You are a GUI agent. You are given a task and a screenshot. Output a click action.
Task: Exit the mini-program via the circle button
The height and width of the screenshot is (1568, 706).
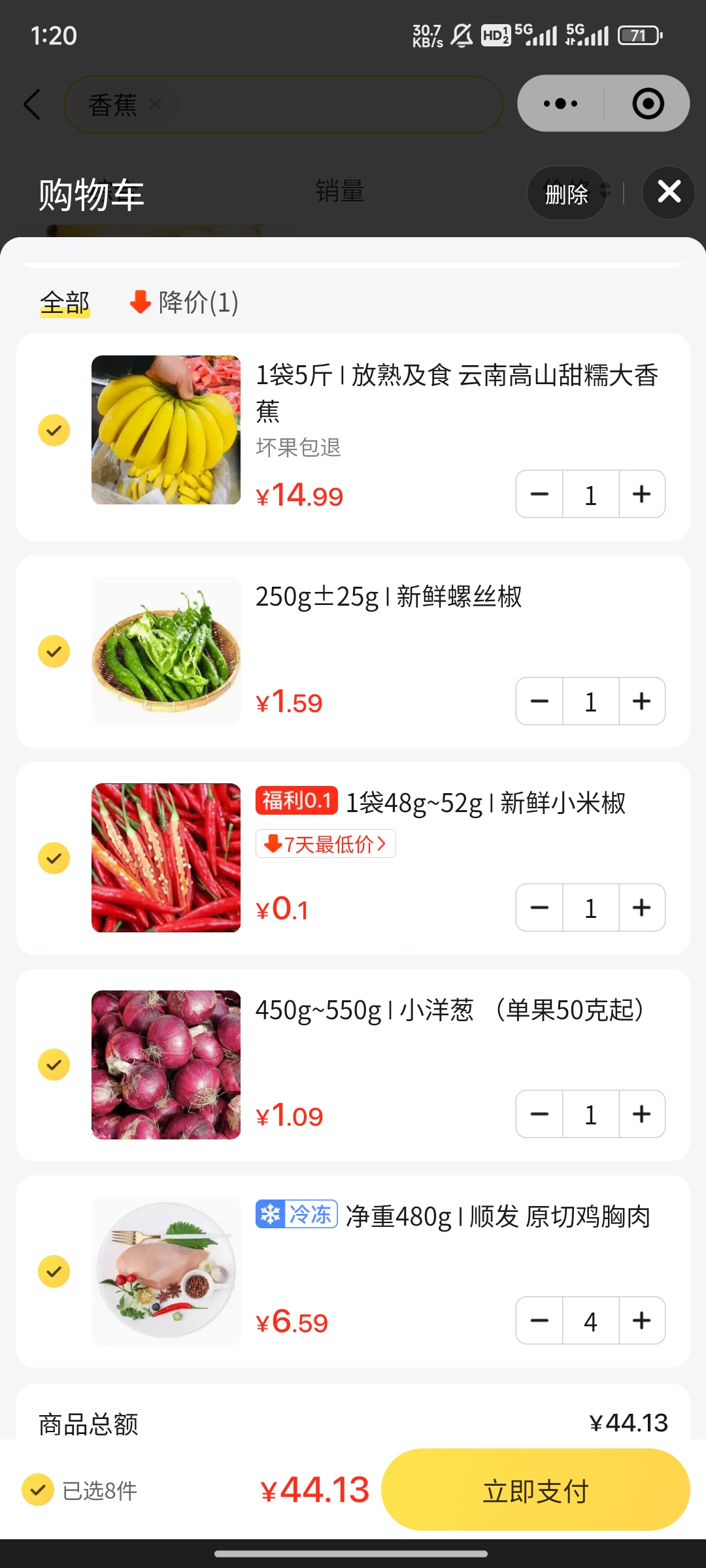click(648, 104)
